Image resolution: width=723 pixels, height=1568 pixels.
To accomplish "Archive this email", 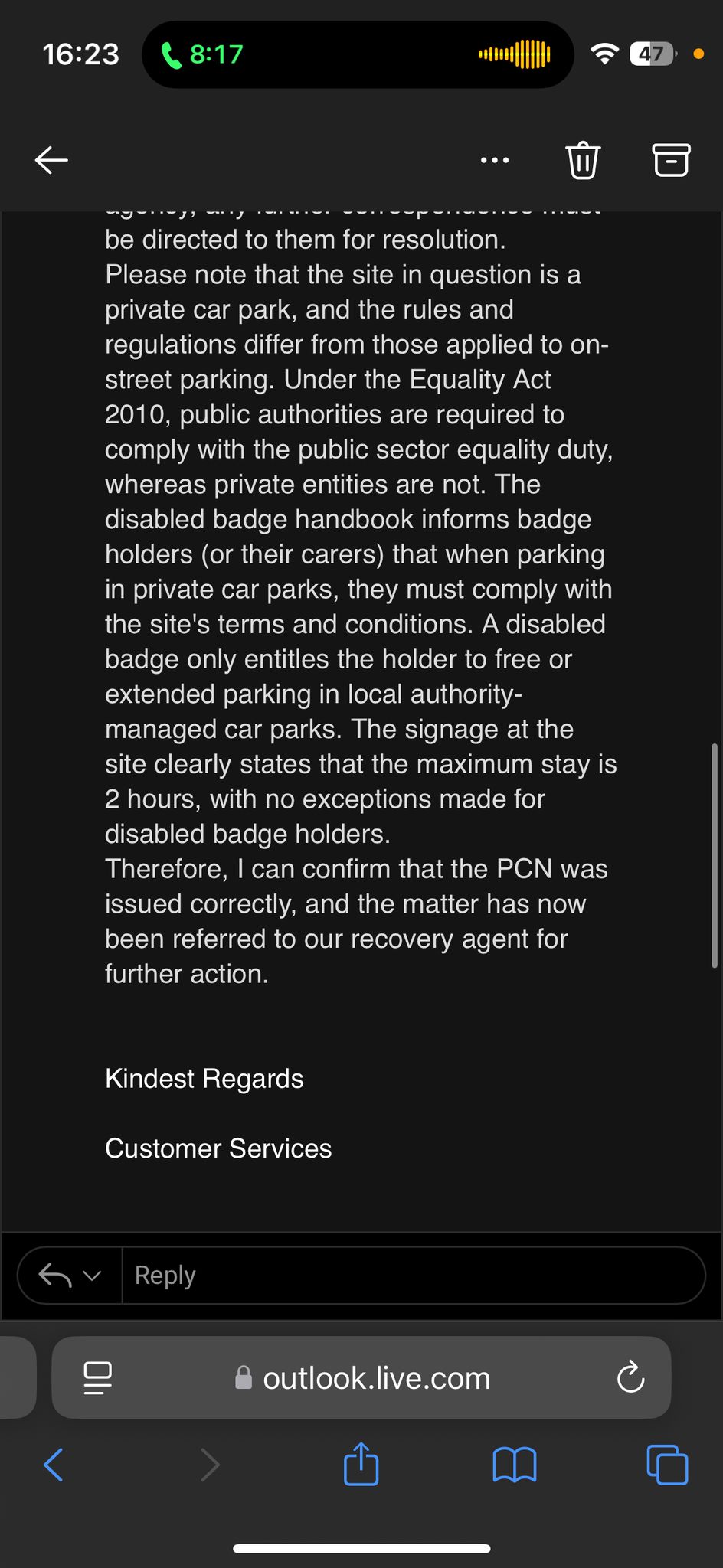I will click(671, 160).
